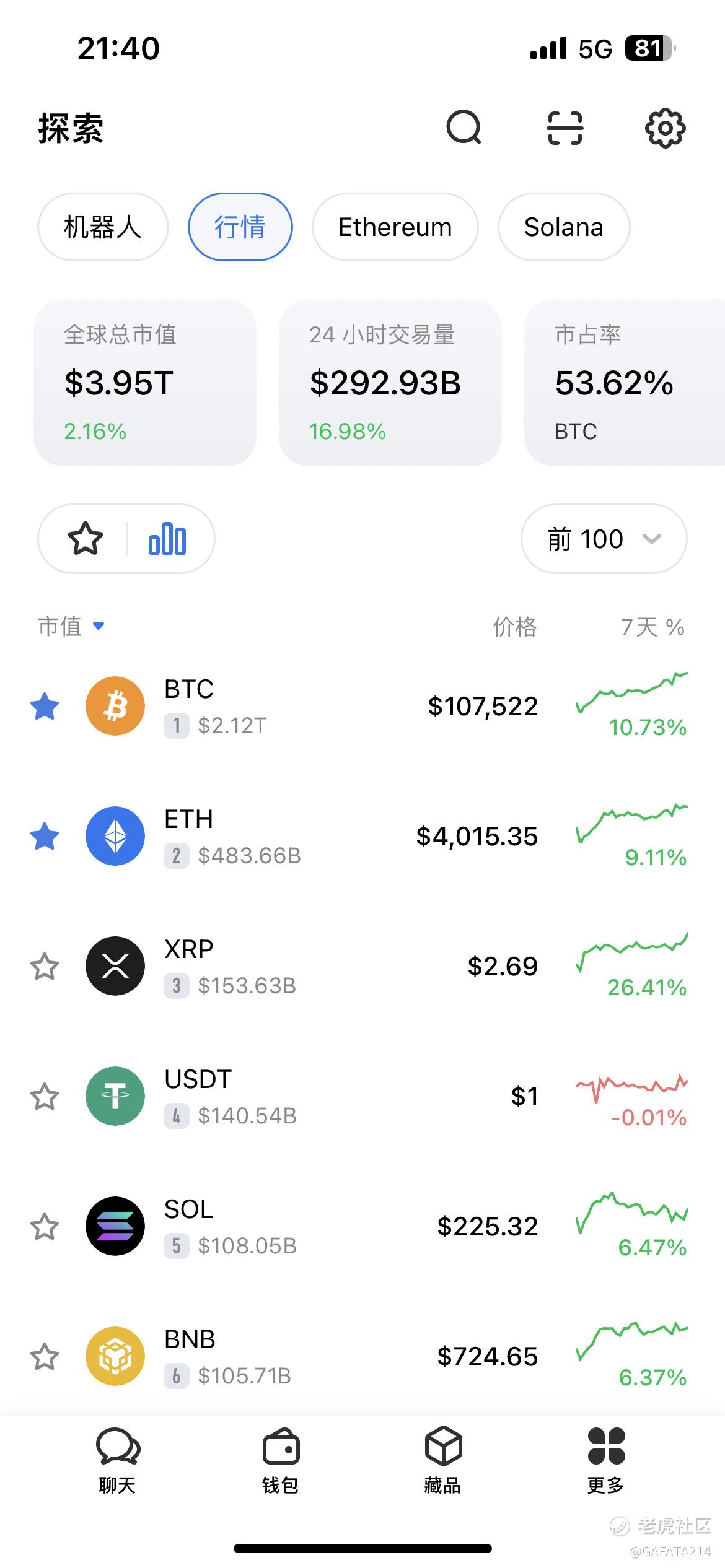Select the 机器人 chip
The height and width of the screenshot is (1568, 725).
pos(103,227)
